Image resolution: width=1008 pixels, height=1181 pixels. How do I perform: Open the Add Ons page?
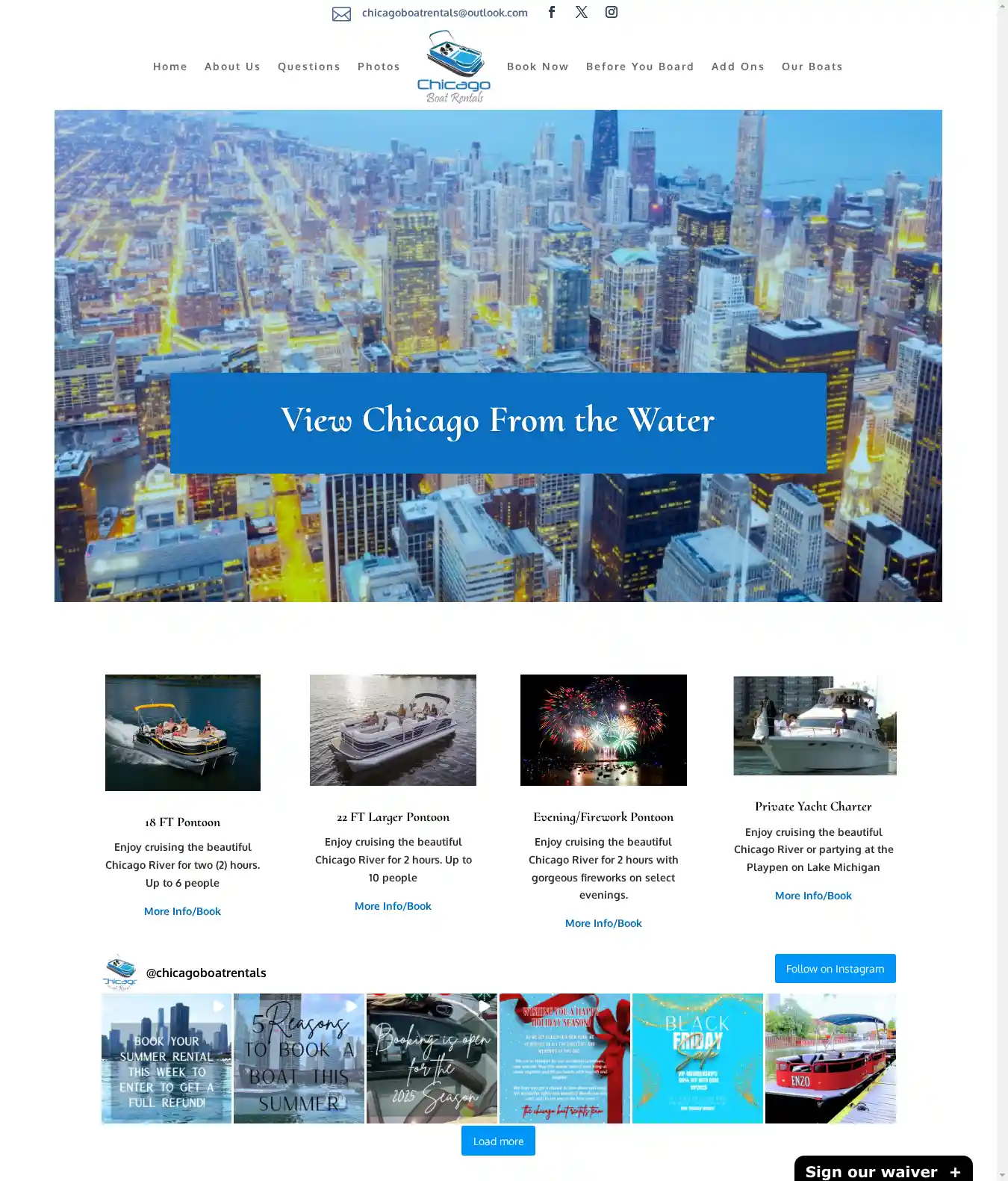coord(738,66)
